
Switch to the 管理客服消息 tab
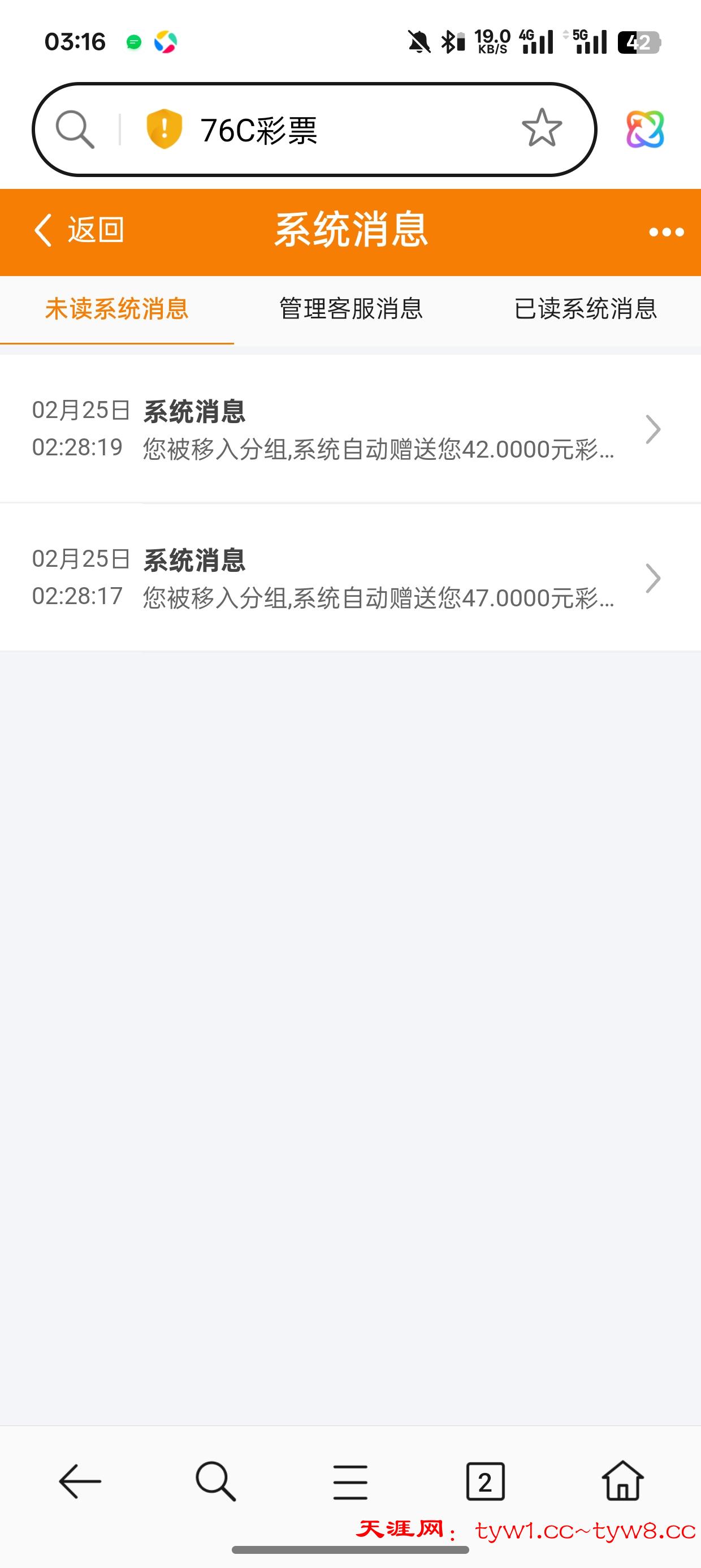[x=352, y=309]
